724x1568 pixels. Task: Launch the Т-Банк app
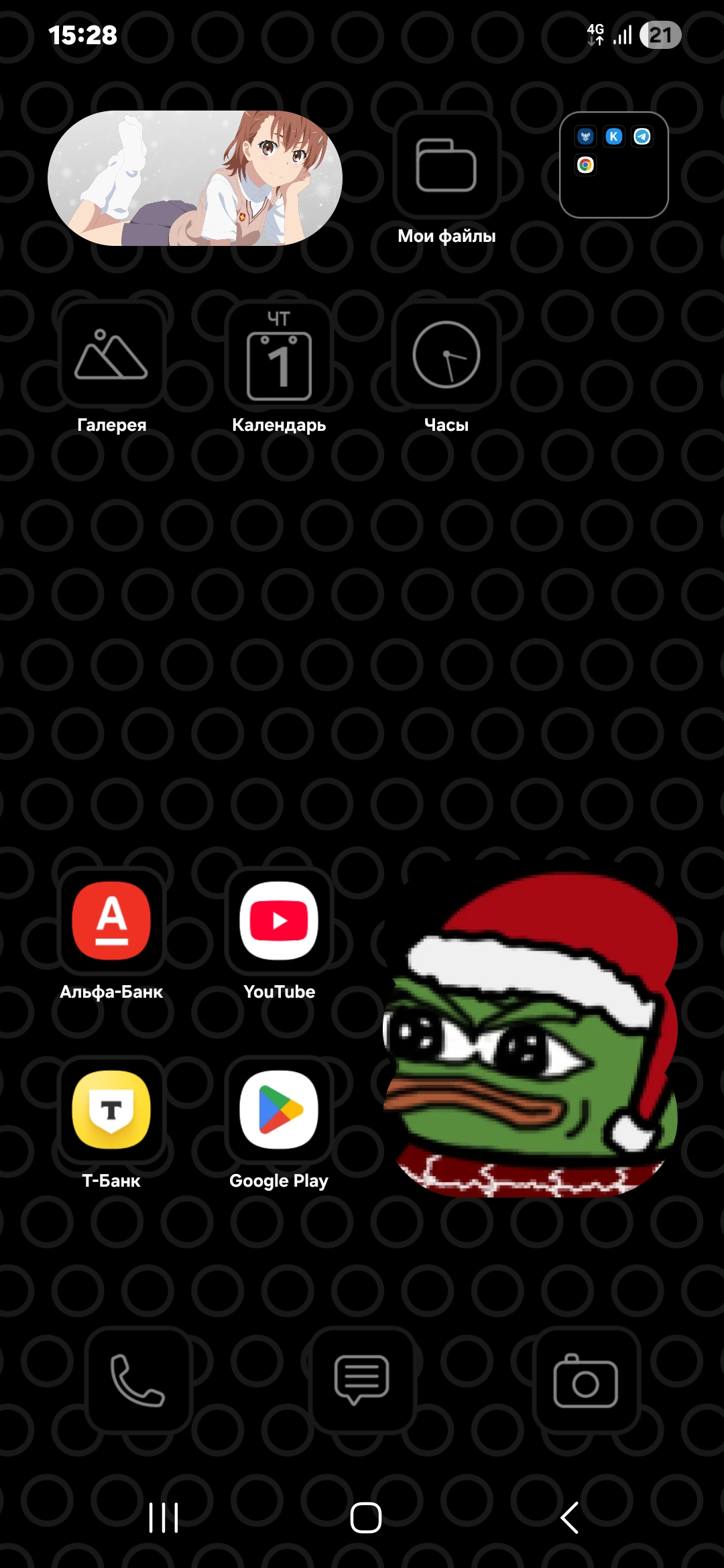point(111,1110)
